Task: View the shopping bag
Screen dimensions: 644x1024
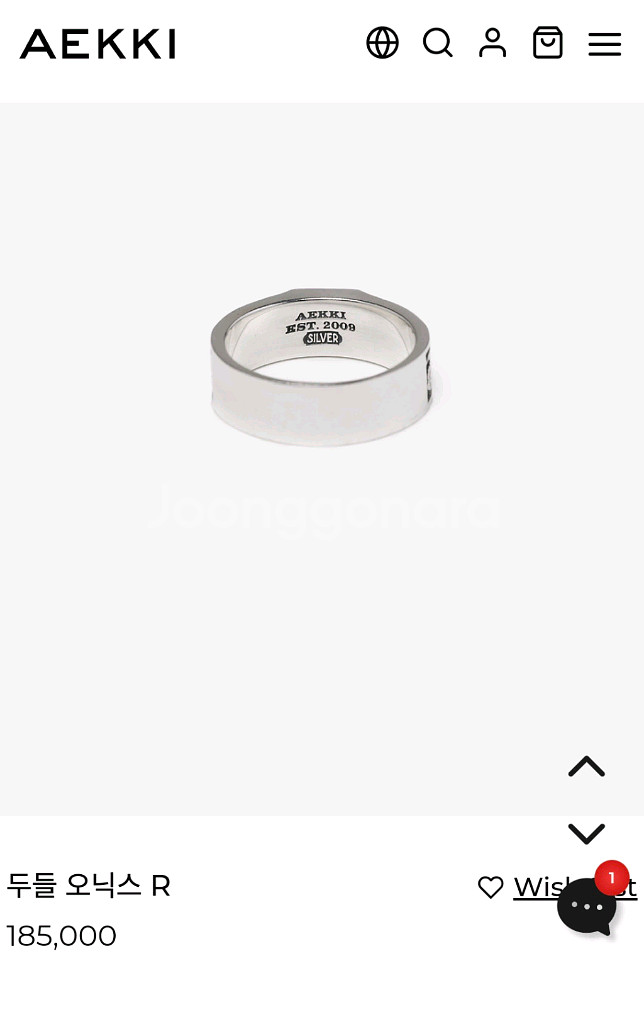Action: point(548,43)
